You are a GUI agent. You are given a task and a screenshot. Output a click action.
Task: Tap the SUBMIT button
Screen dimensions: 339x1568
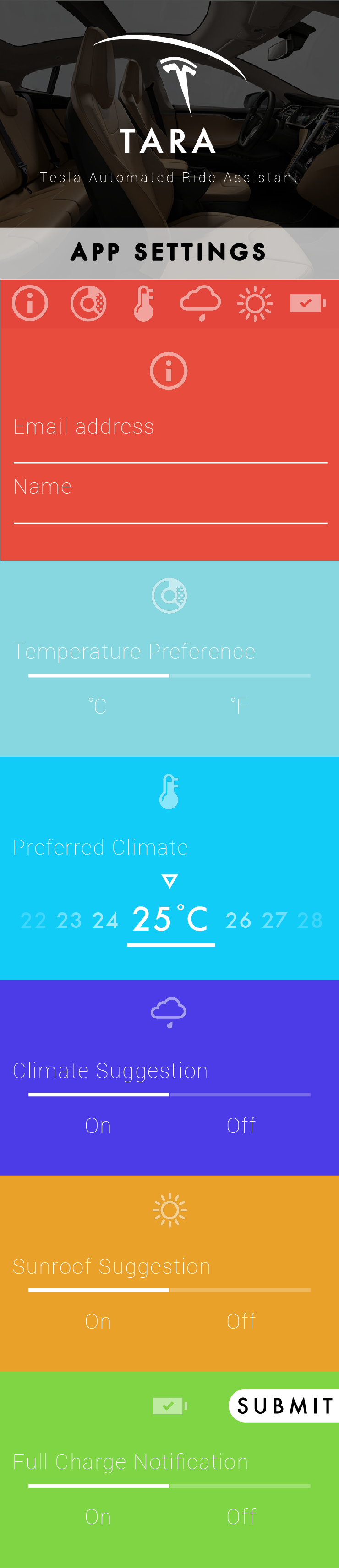(285, 1406)
